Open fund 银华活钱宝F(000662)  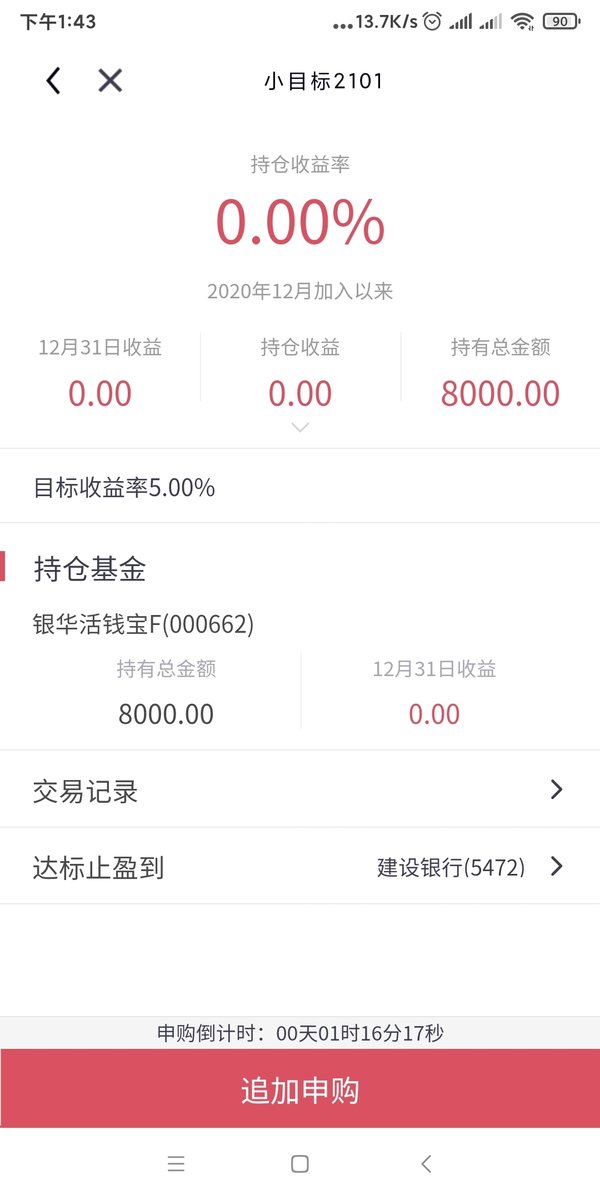[x=144, y=625]
